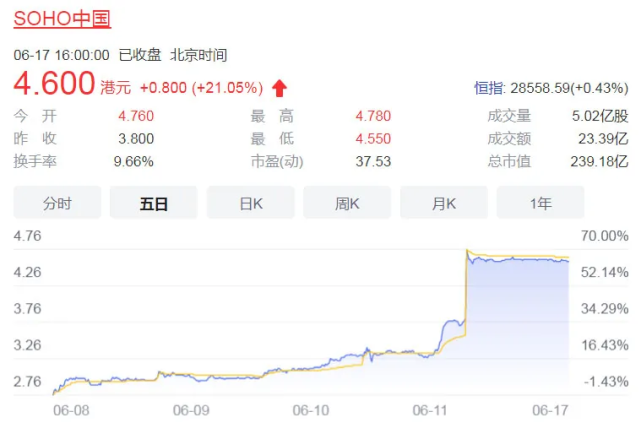Show the 周K chart
Image resolution: width=641 pixels, height=423 pixels.
[347, 203]
